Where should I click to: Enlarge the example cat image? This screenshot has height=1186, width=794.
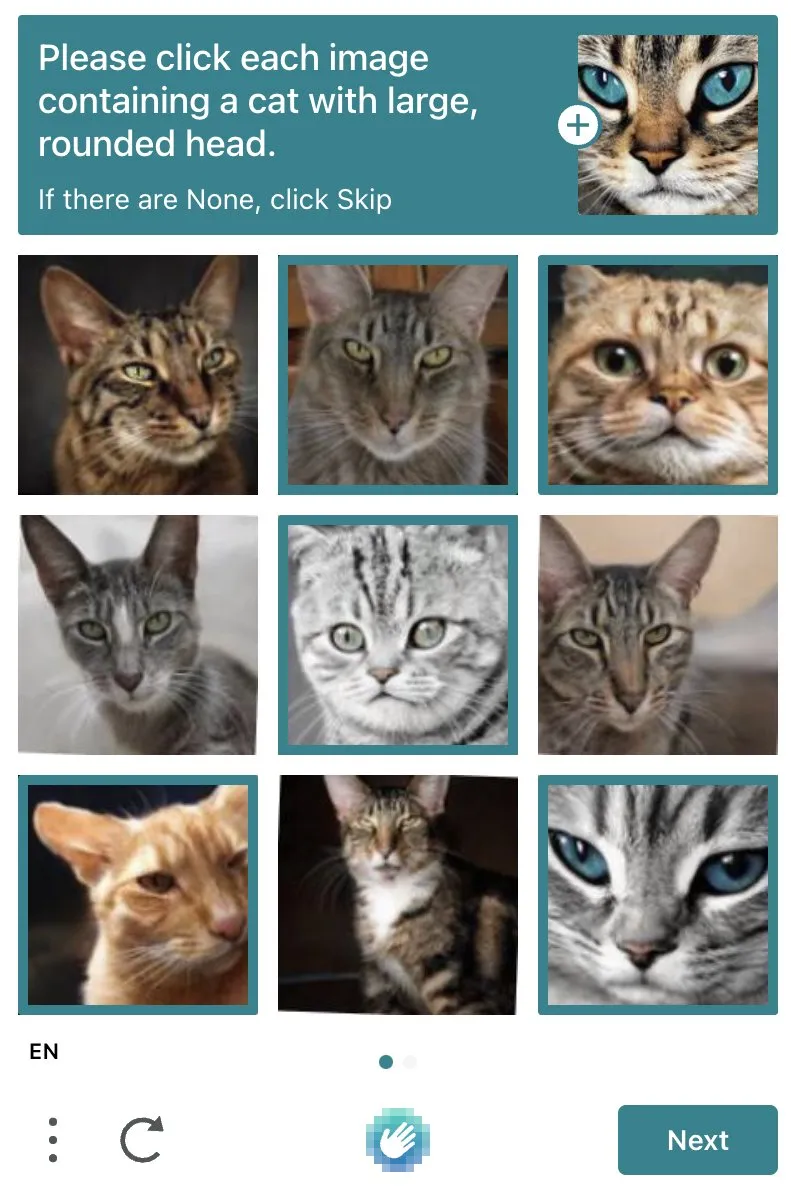pyautogui.click(x=578, y=126)
